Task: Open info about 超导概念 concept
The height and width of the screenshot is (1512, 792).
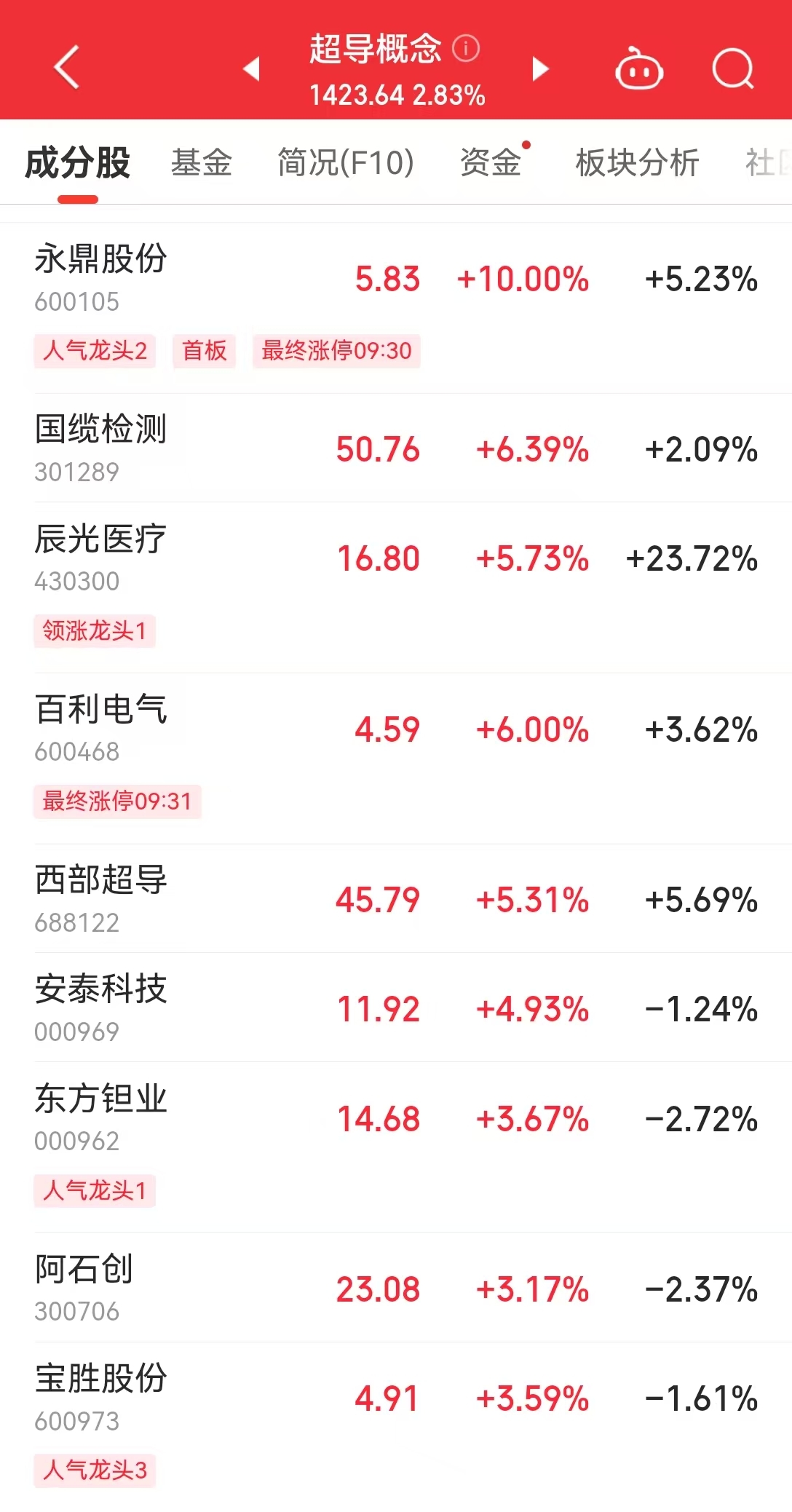Action: [x=465, y=50]
